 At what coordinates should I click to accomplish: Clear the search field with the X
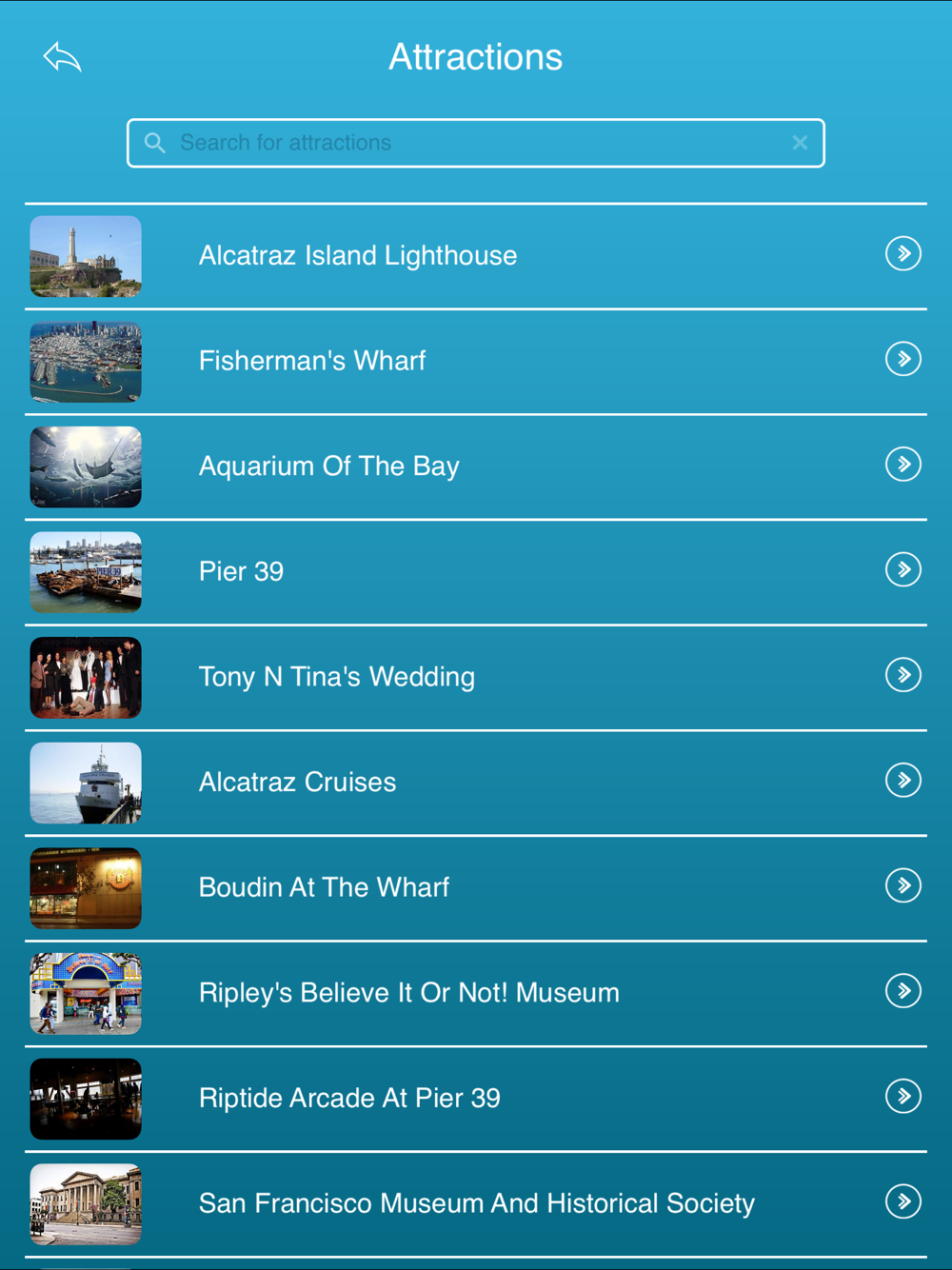[x=800, y=143]
